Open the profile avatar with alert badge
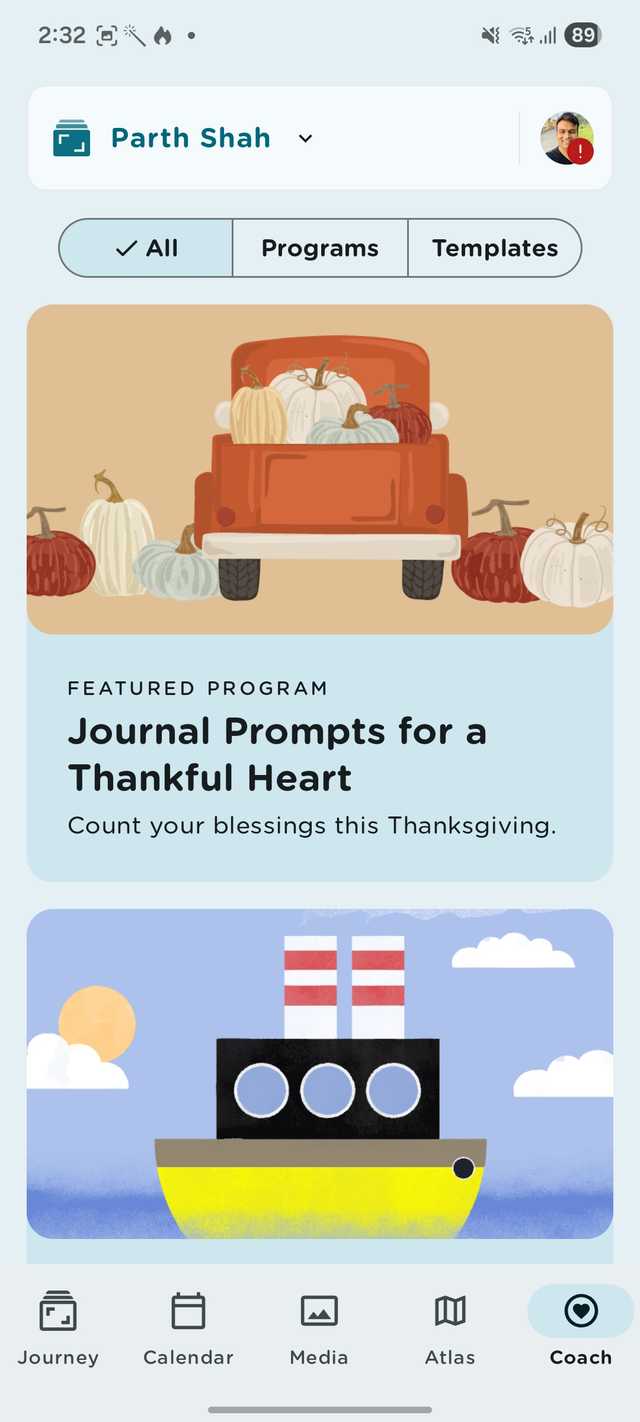Viewport: 640px width, 1422px height. click(567, 138)
